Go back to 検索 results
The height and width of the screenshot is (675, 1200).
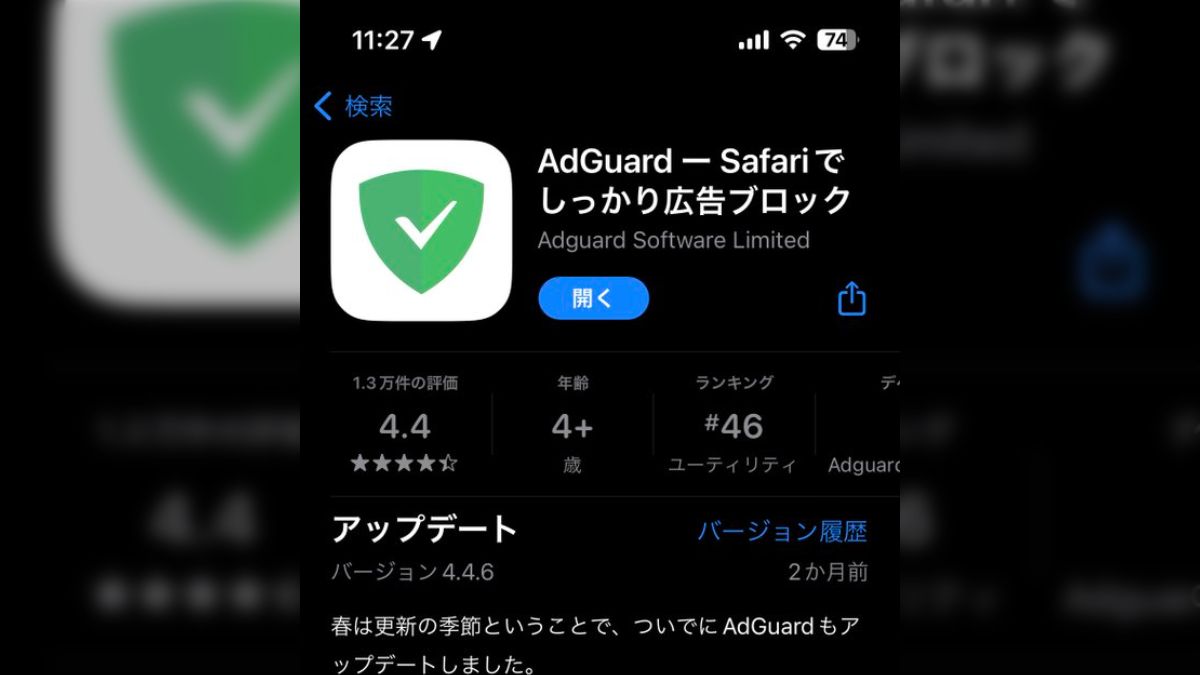tap(354, 107)
